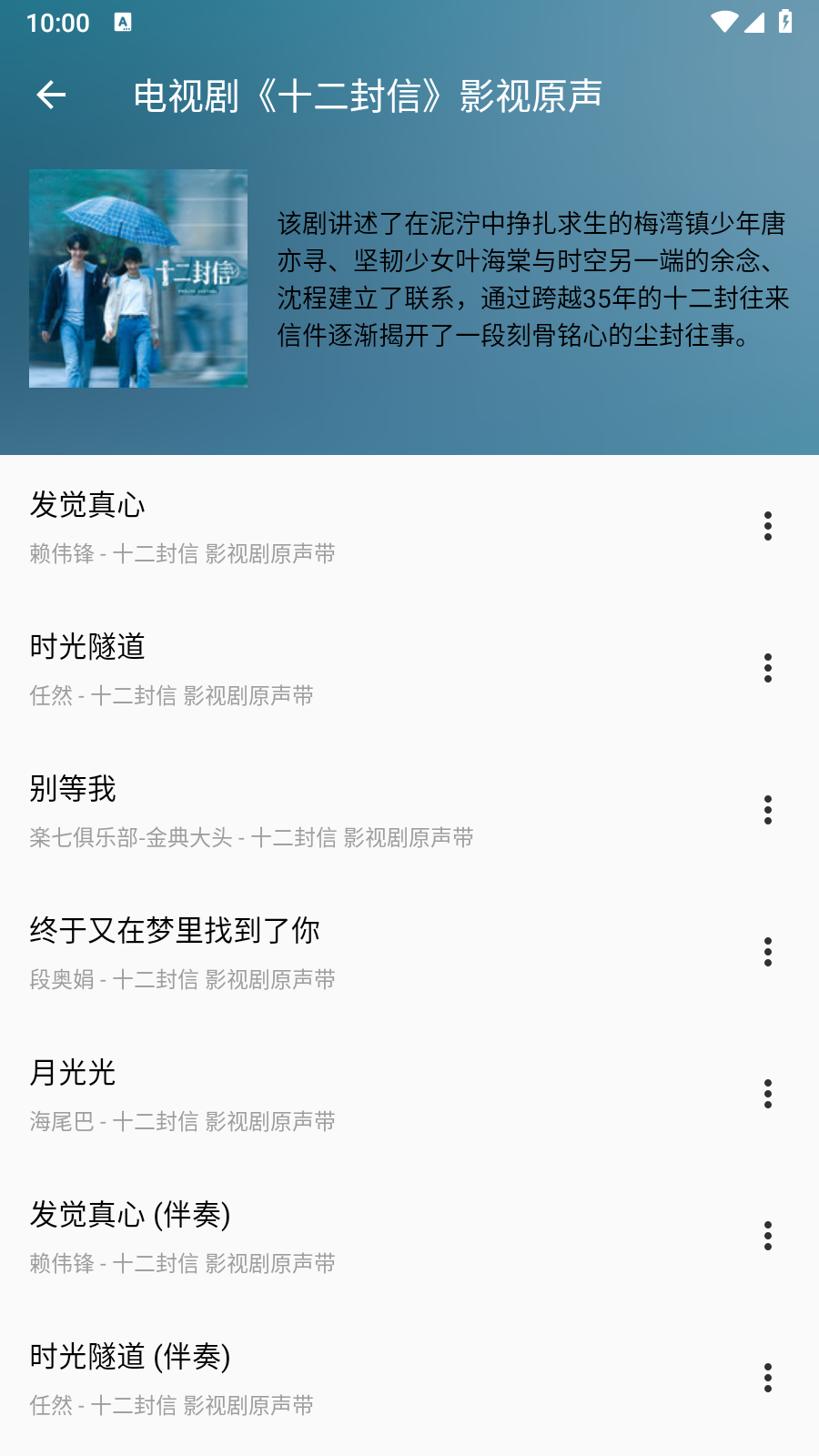Open more options for 别等我

click(768, 810)
